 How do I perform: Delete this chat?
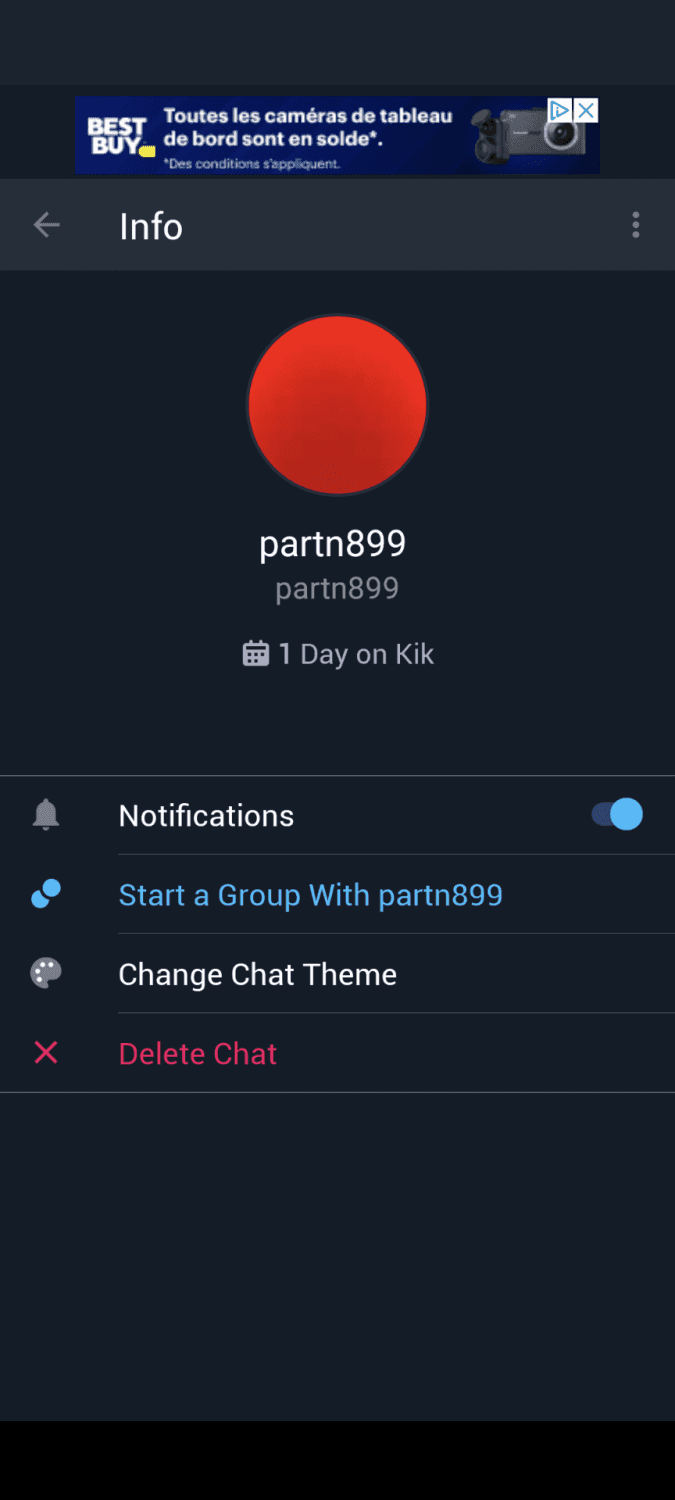coord(197,1053)
